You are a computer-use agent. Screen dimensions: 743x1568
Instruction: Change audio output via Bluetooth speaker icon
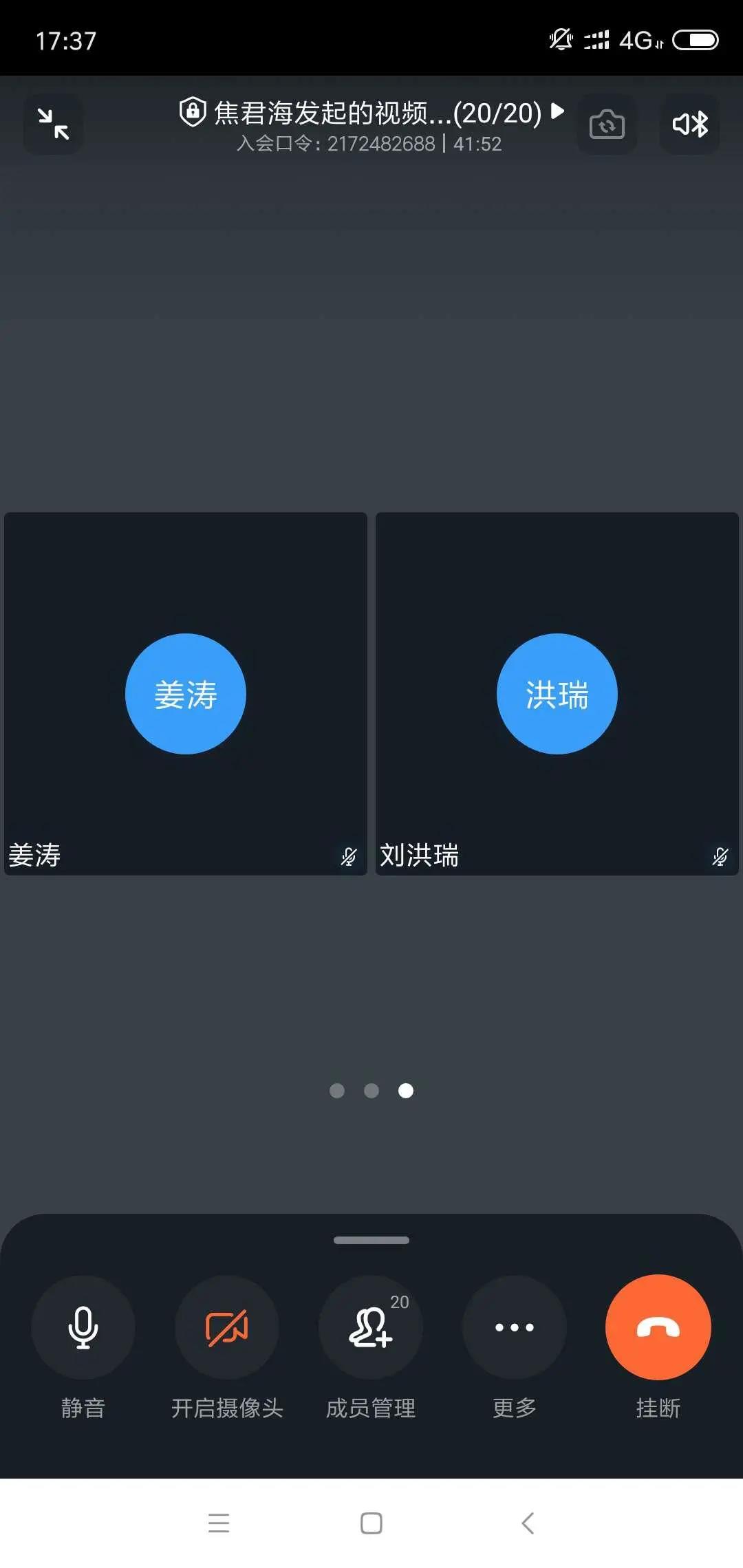tap(689, 124)
